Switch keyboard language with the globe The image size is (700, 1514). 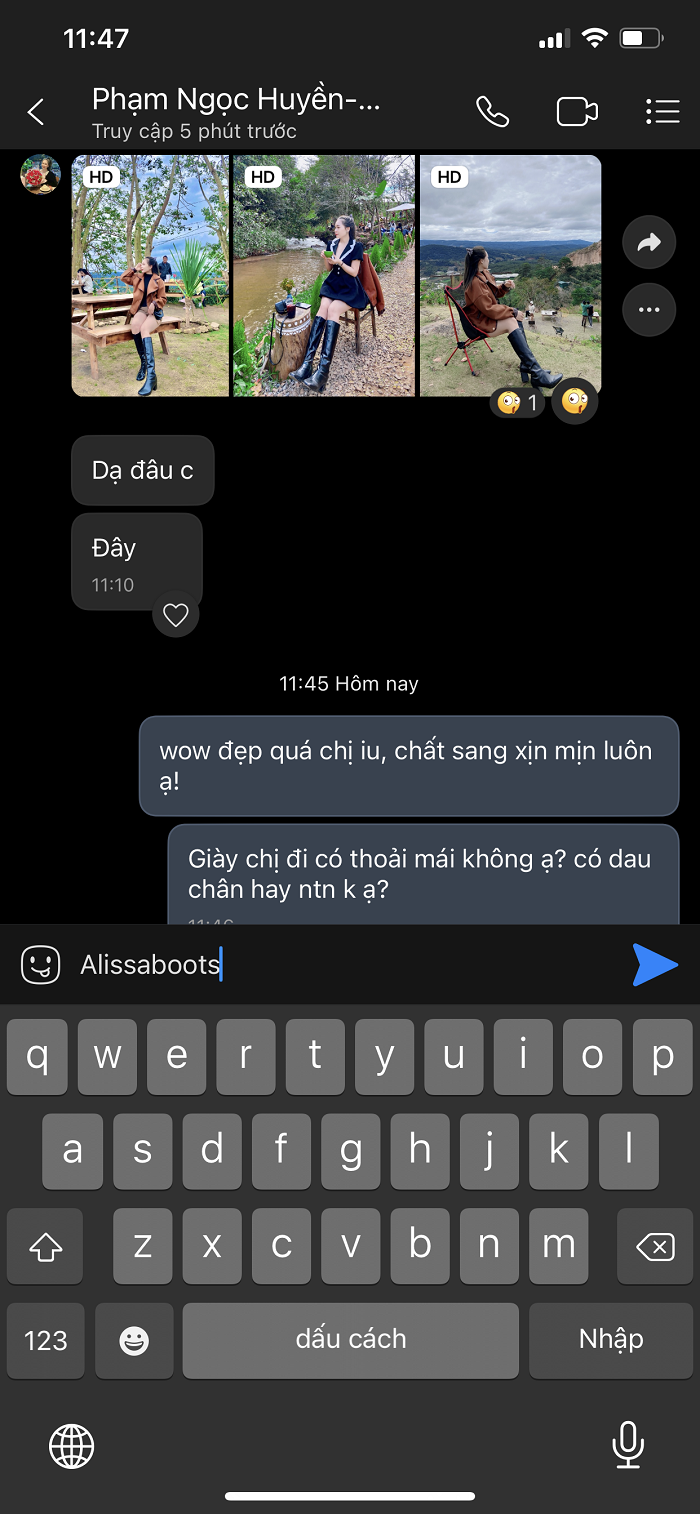tap(72, 1445)
